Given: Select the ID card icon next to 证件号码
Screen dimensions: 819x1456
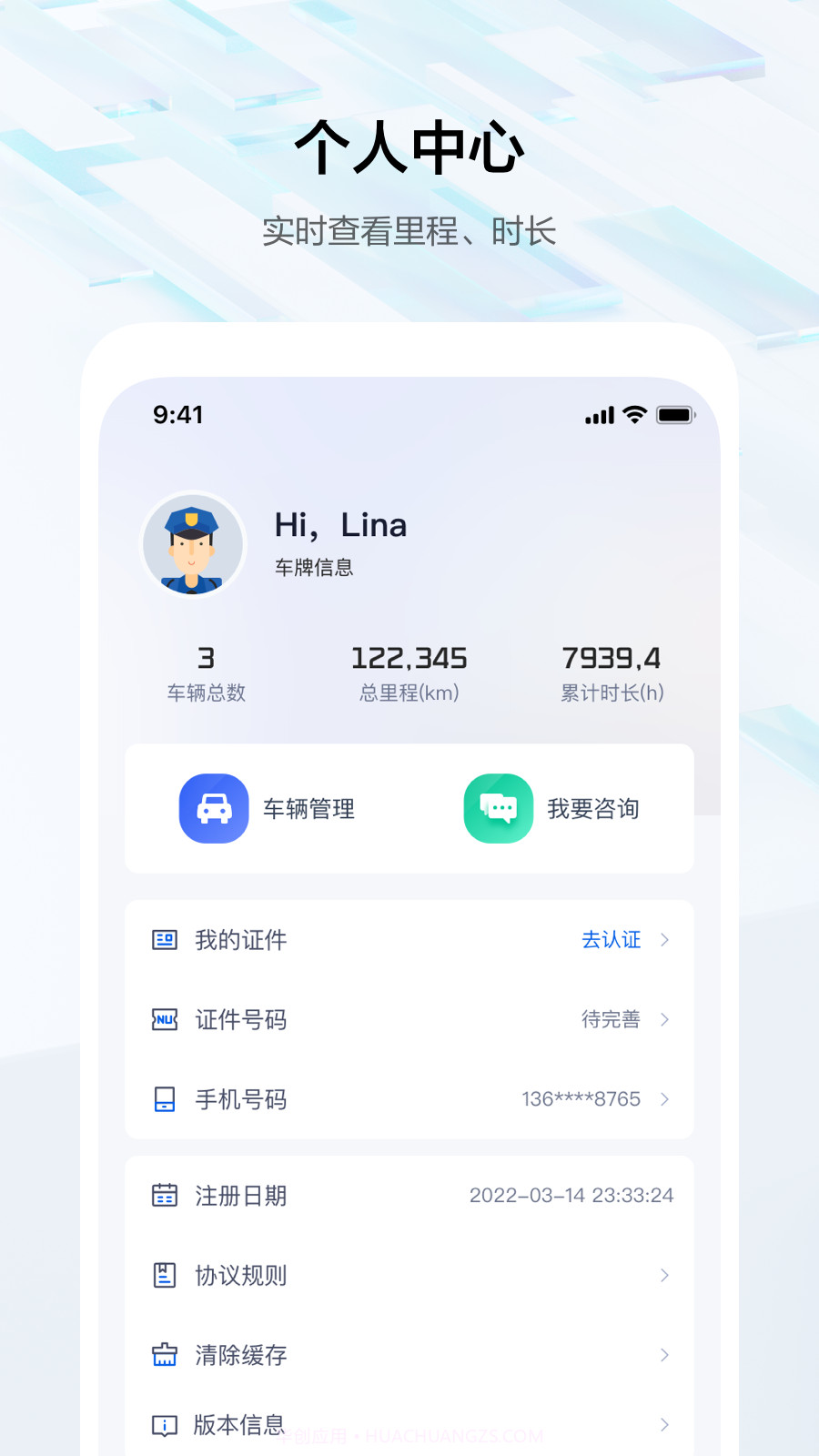Looking at the screenshot, I should click(164, 1019).
